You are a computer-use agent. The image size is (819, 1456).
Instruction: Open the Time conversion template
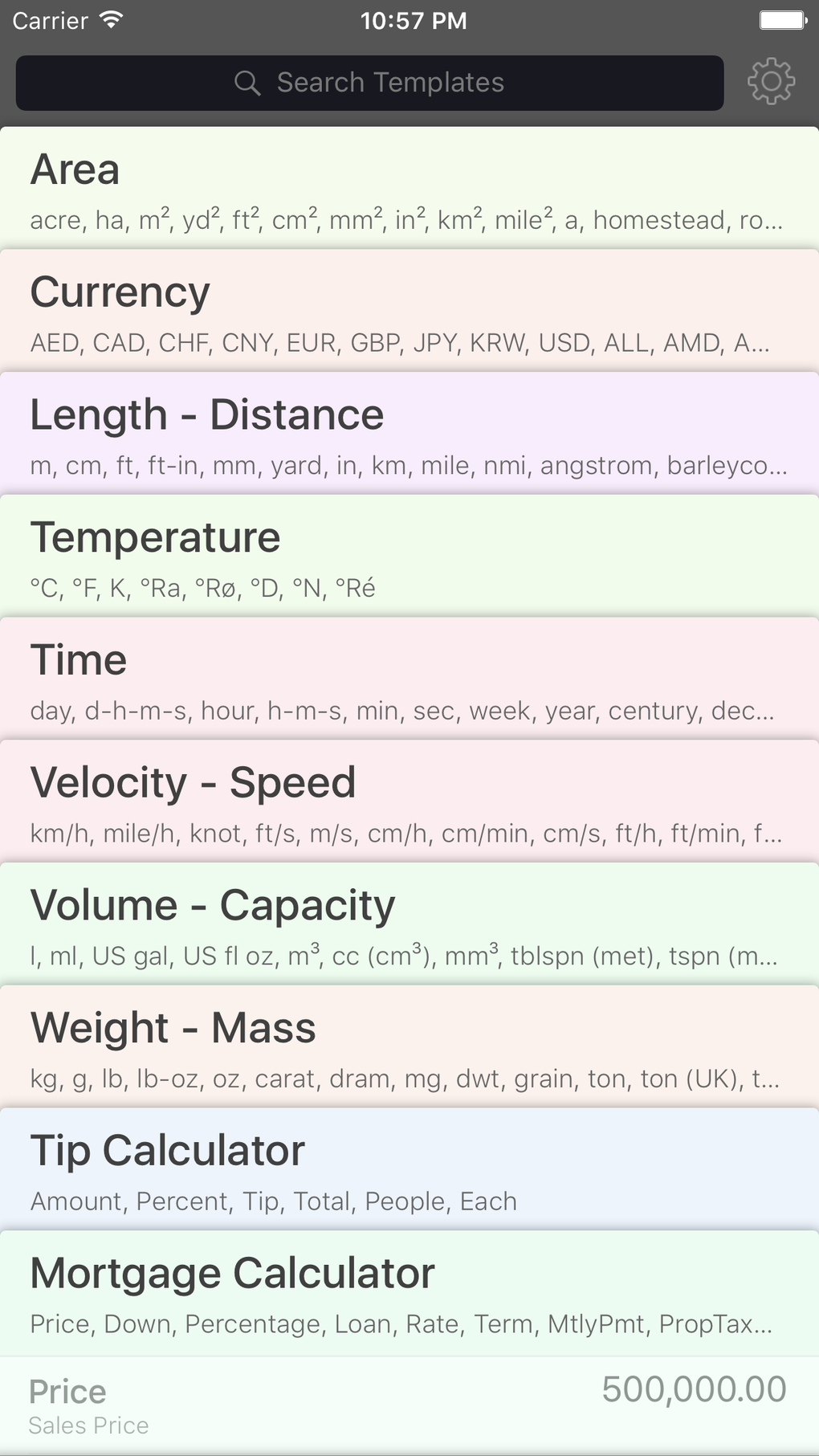coord(409,679)
